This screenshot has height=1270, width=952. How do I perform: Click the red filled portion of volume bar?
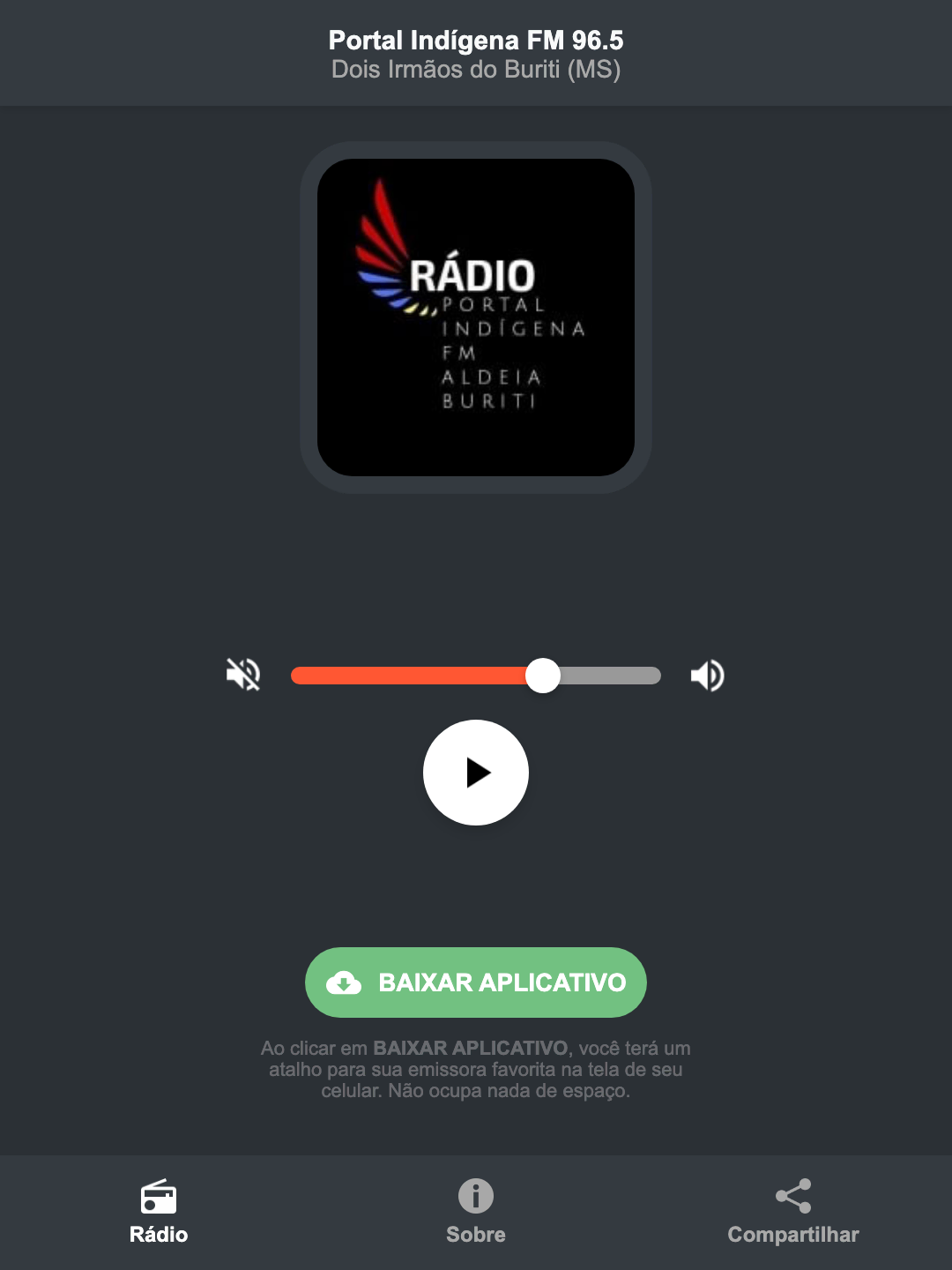pyautogui.click(x=414, y=675)
